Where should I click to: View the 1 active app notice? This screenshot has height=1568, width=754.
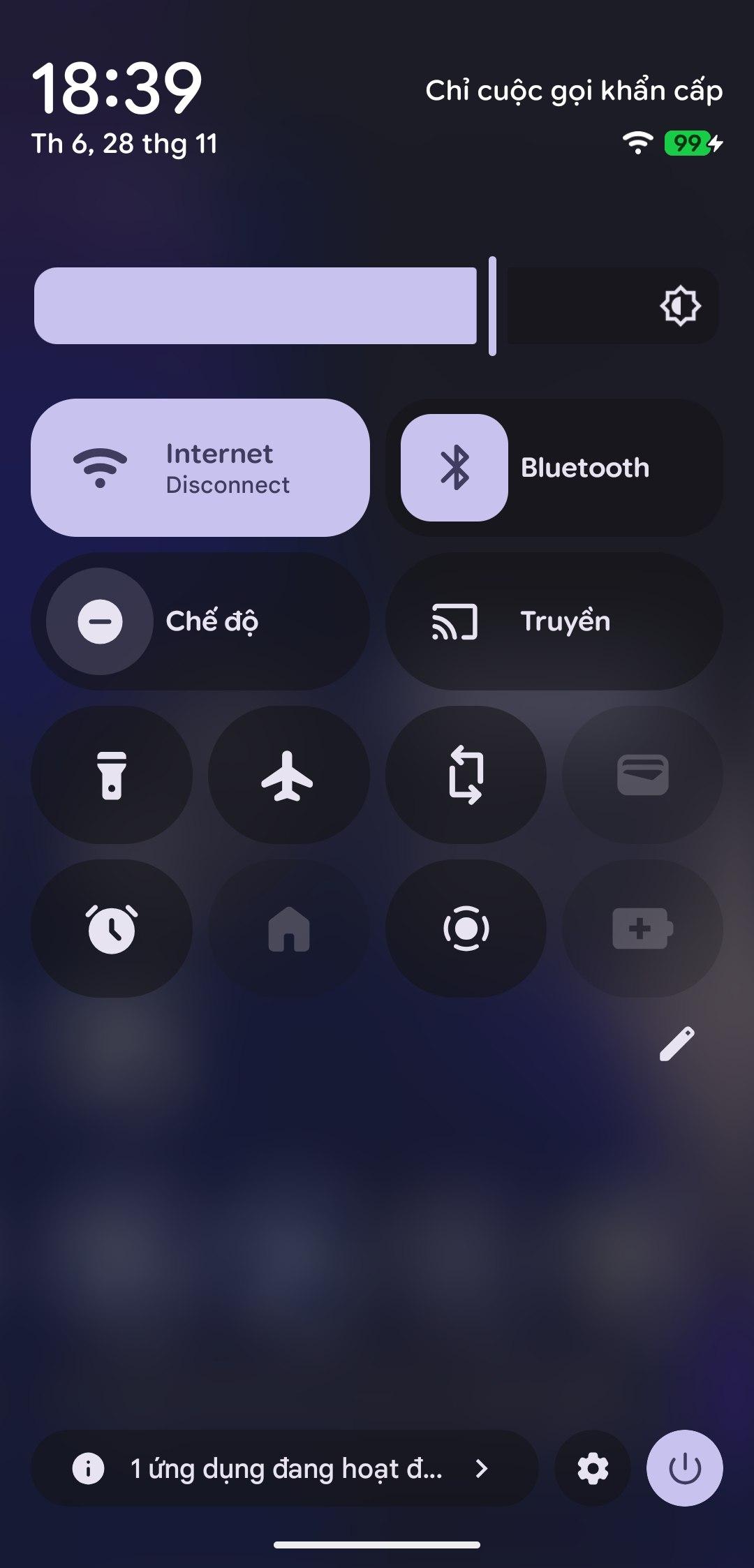[284, 1468]
